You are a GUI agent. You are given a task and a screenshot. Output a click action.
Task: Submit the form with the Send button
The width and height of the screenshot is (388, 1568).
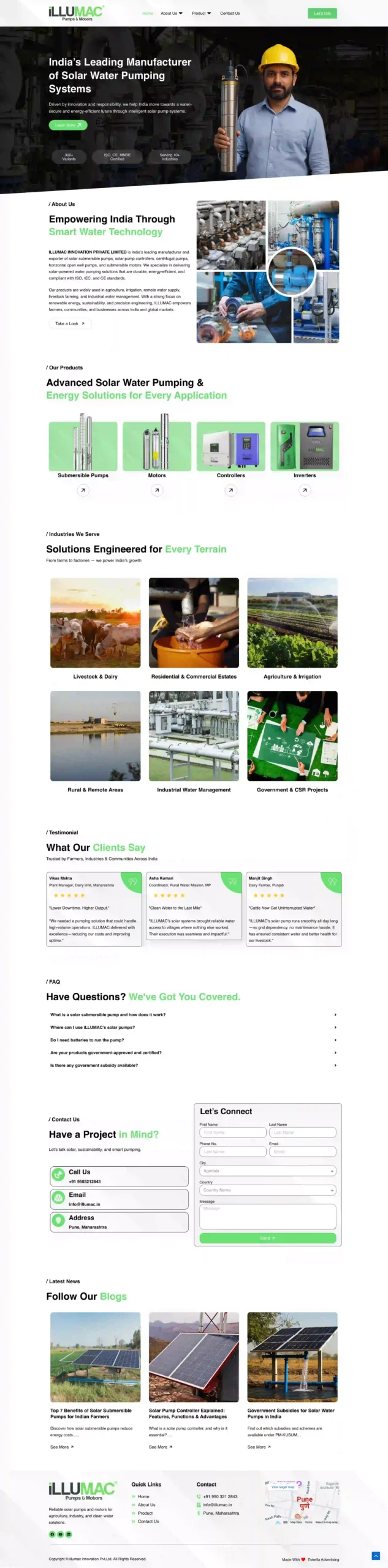pyautogui.click(x=267, y=1238)
